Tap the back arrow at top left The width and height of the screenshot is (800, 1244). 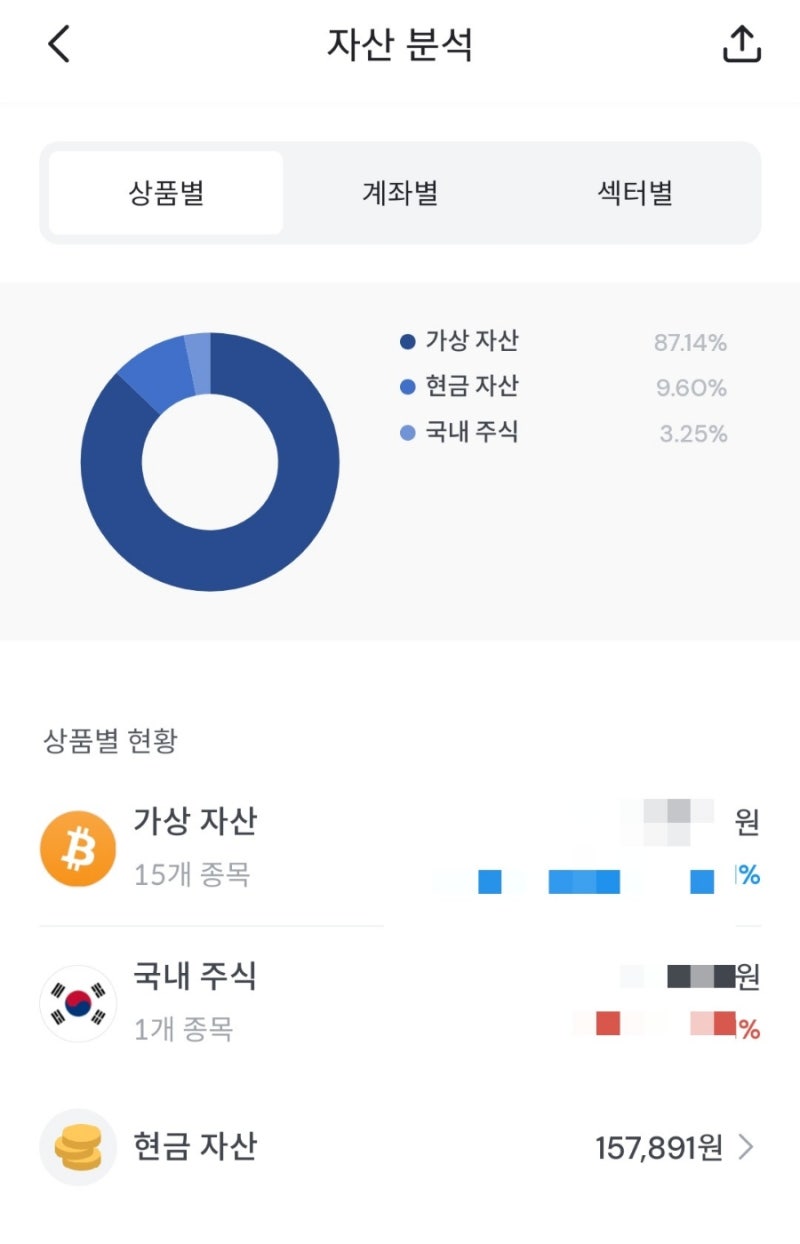(x=58, y=45)
